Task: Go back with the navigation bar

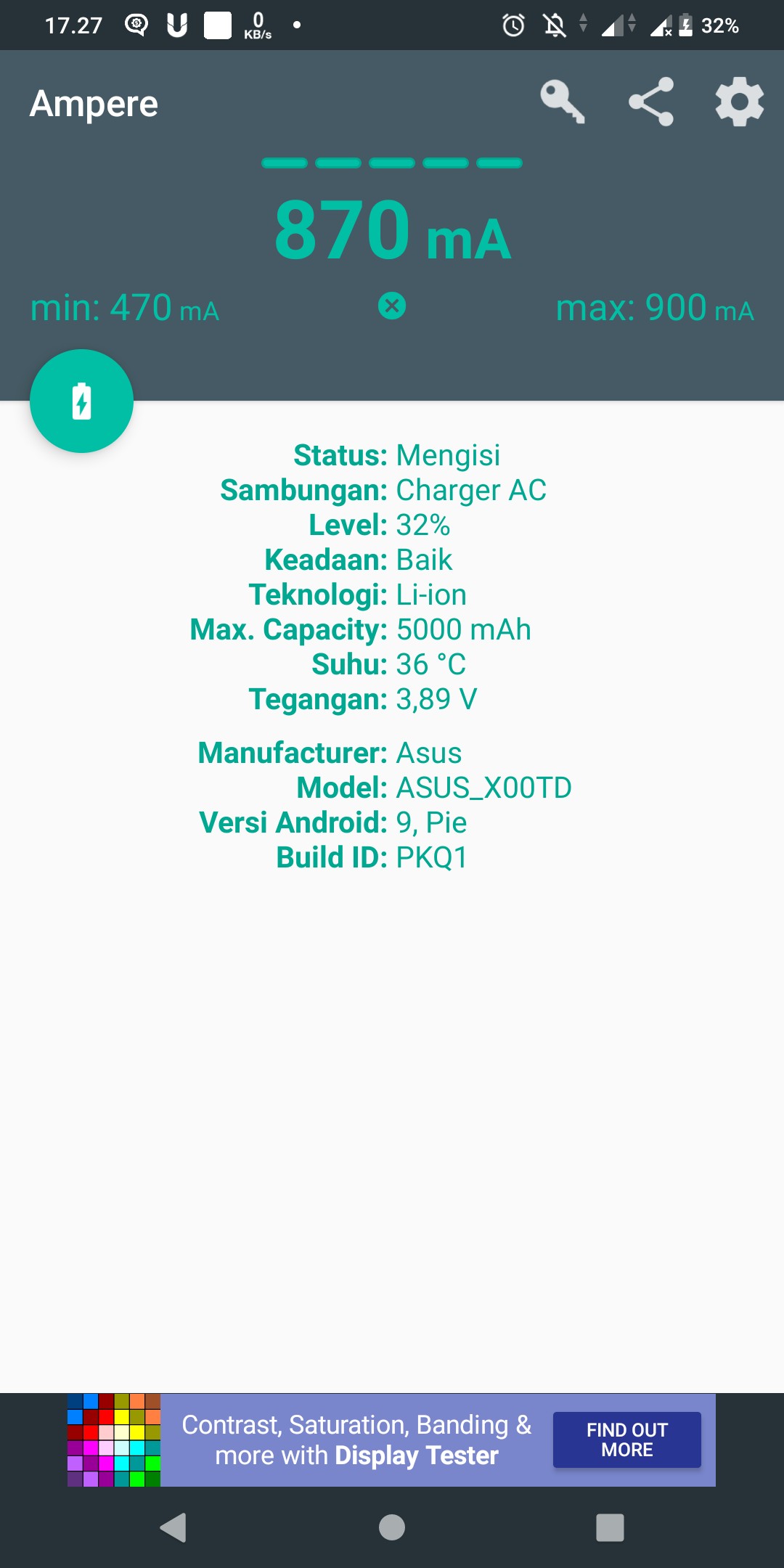Action: coord(173,1527)
